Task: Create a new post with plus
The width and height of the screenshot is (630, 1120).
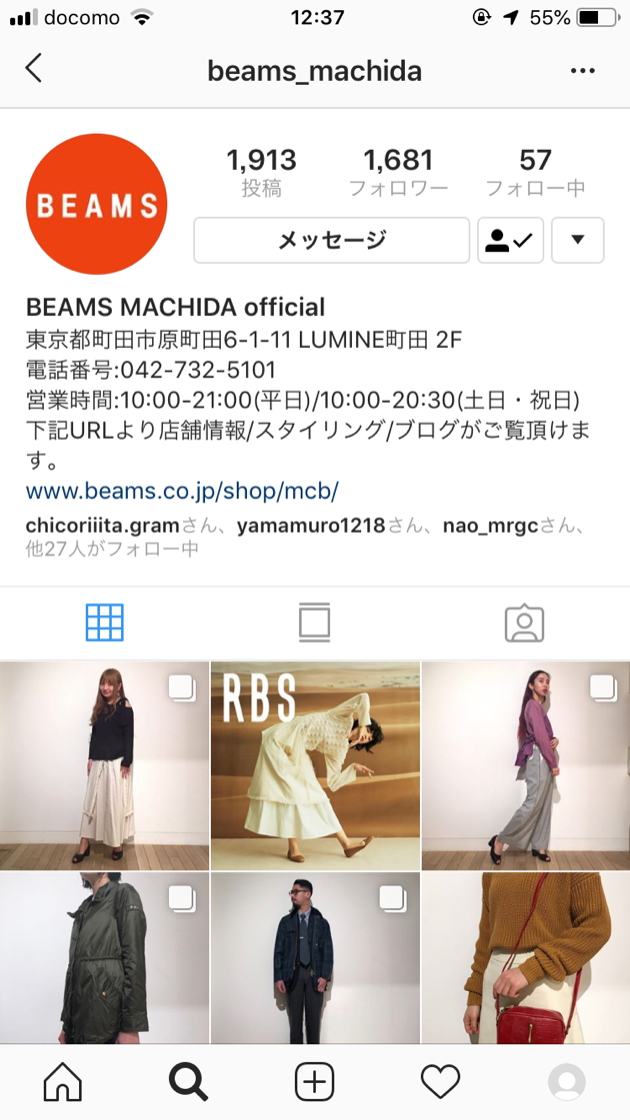Action: pos(314,1081)
